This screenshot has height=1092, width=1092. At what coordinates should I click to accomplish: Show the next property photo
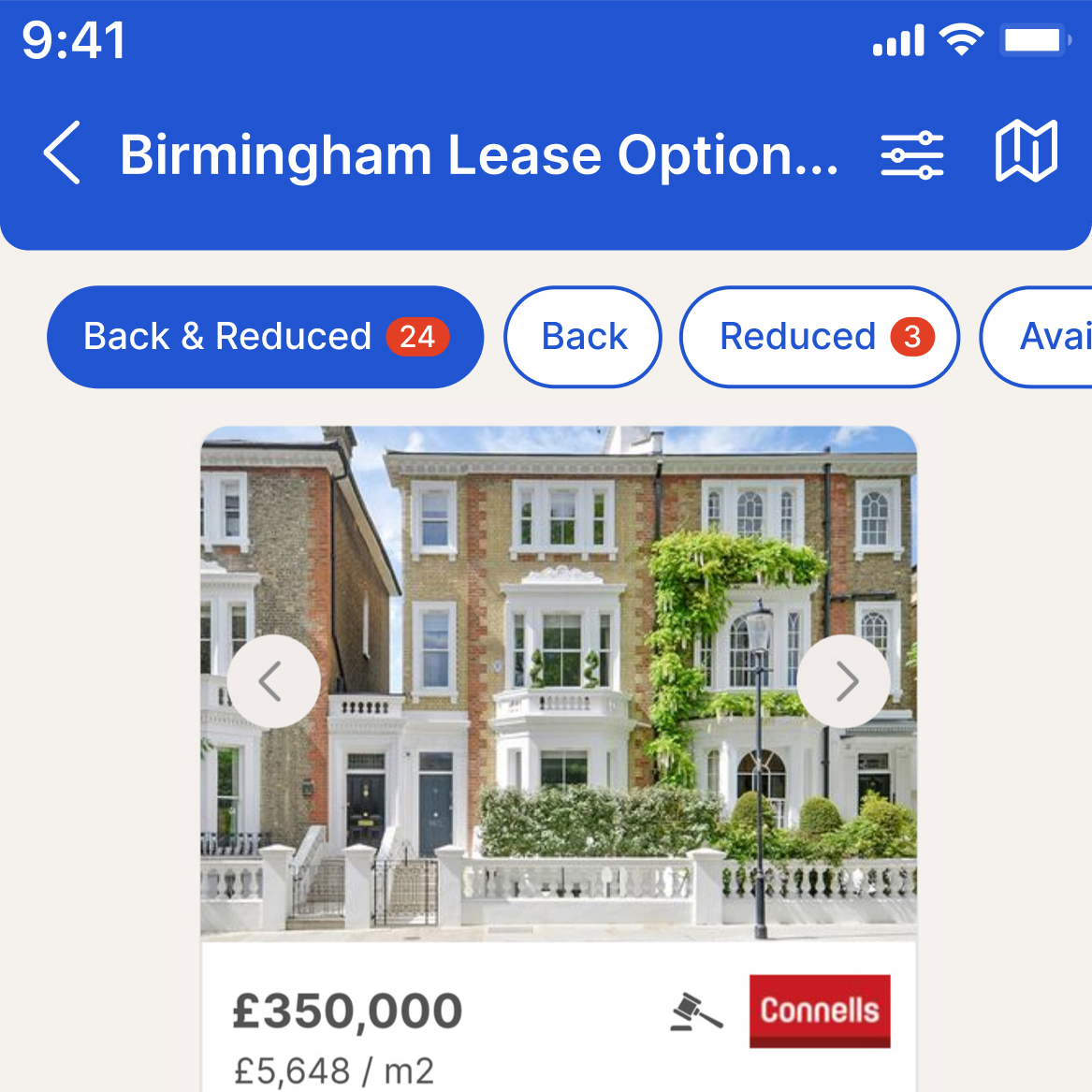click(x=845, y=681)
